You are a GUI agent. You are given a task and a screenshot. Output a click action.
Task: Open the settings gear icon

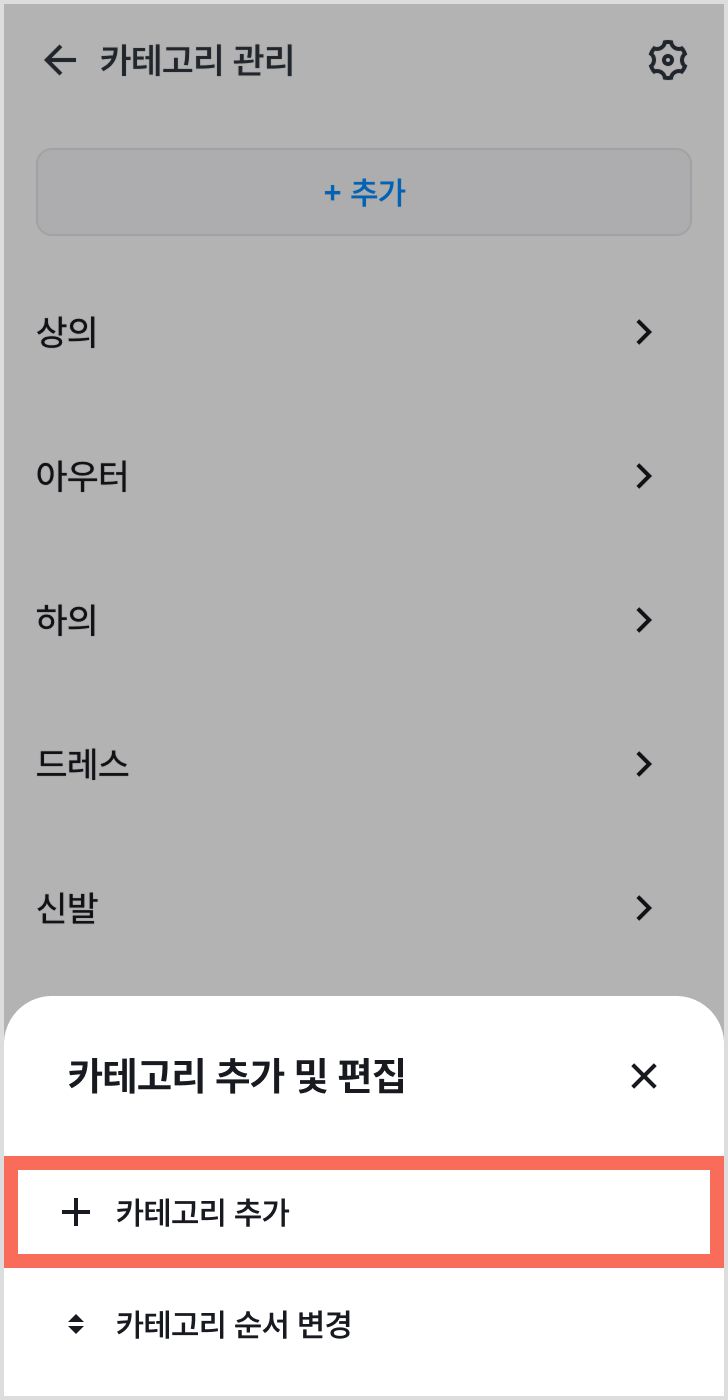(x=667, y=62)
